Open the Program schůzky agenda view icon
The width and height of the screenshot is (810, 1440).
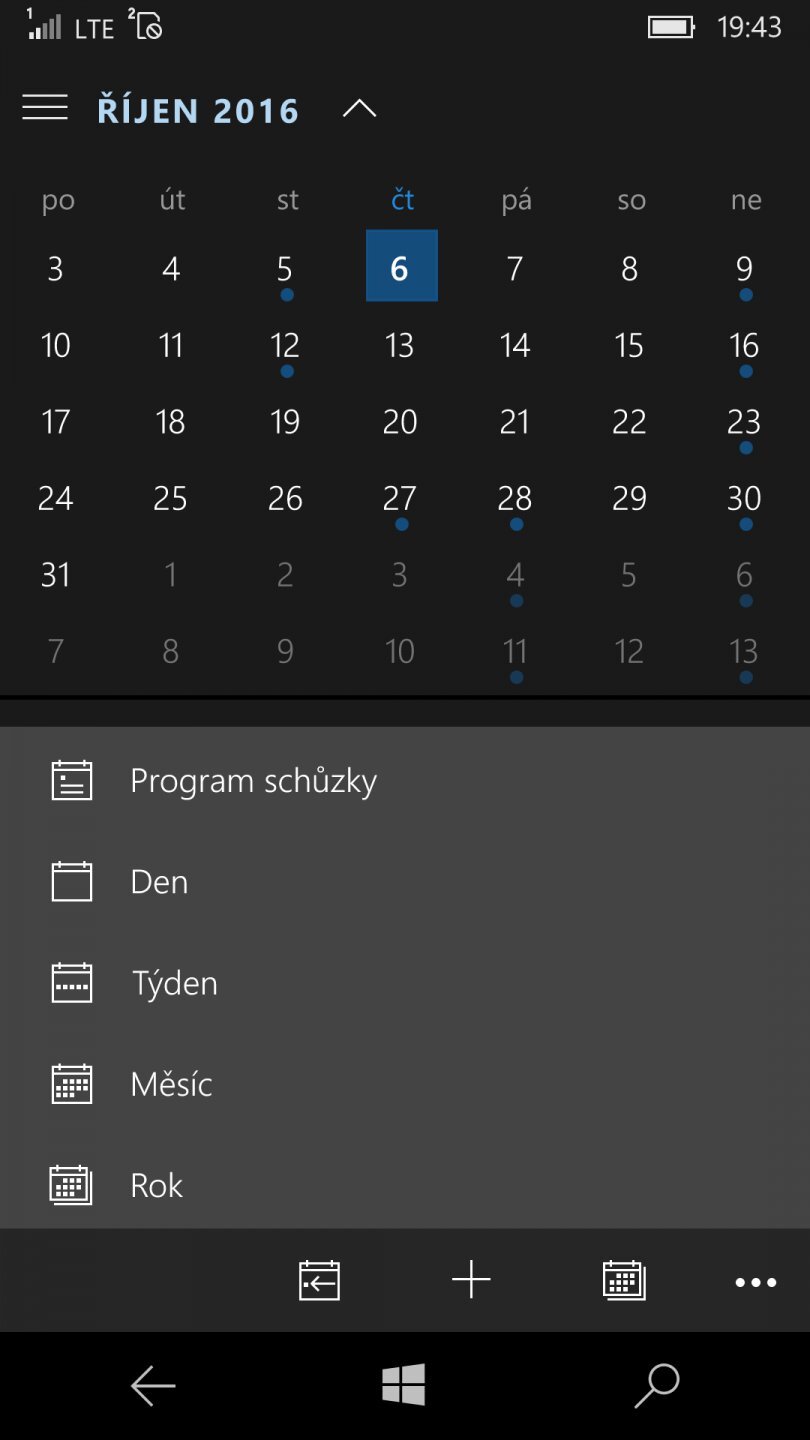[70, 780]
